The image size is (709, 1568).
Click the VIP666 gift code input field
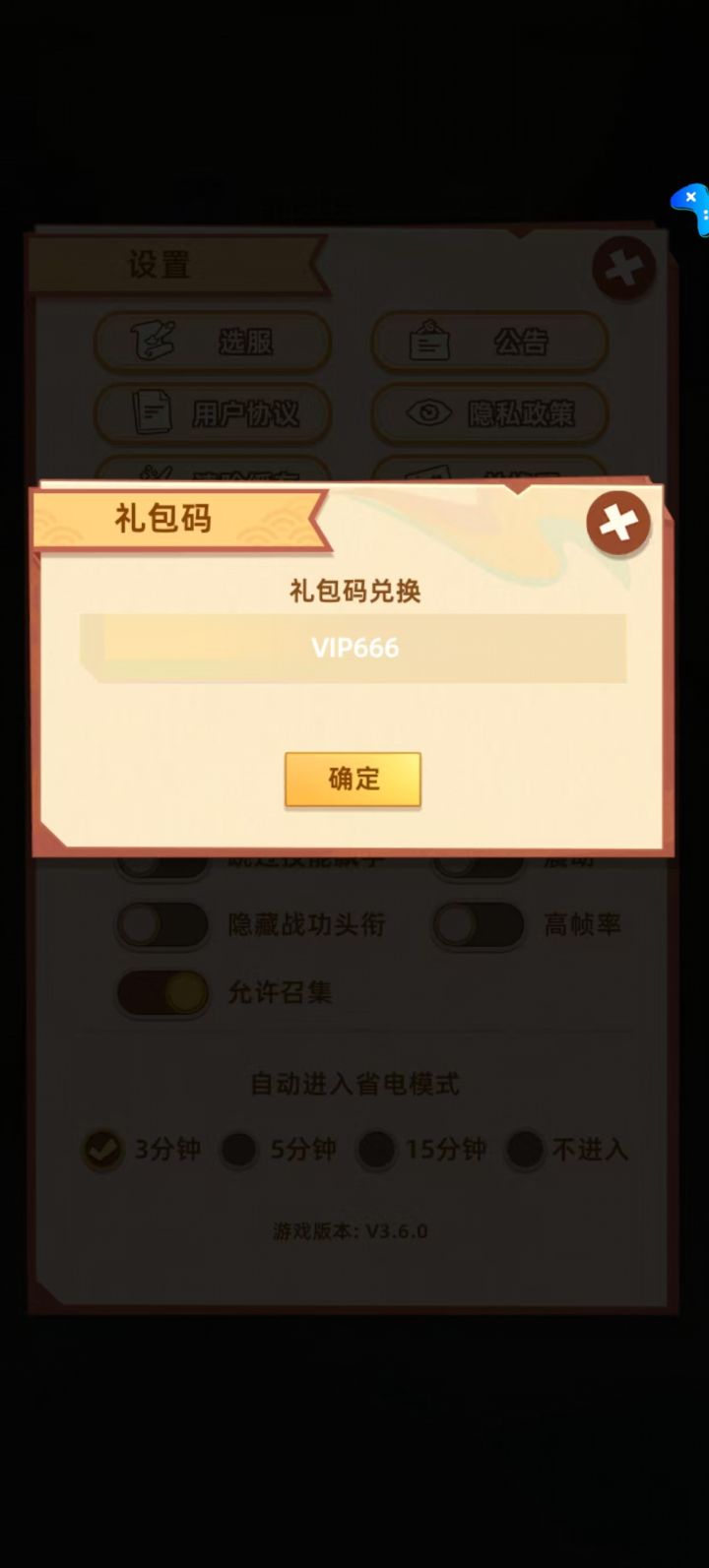pyautogui.click(x=353, y=648)
